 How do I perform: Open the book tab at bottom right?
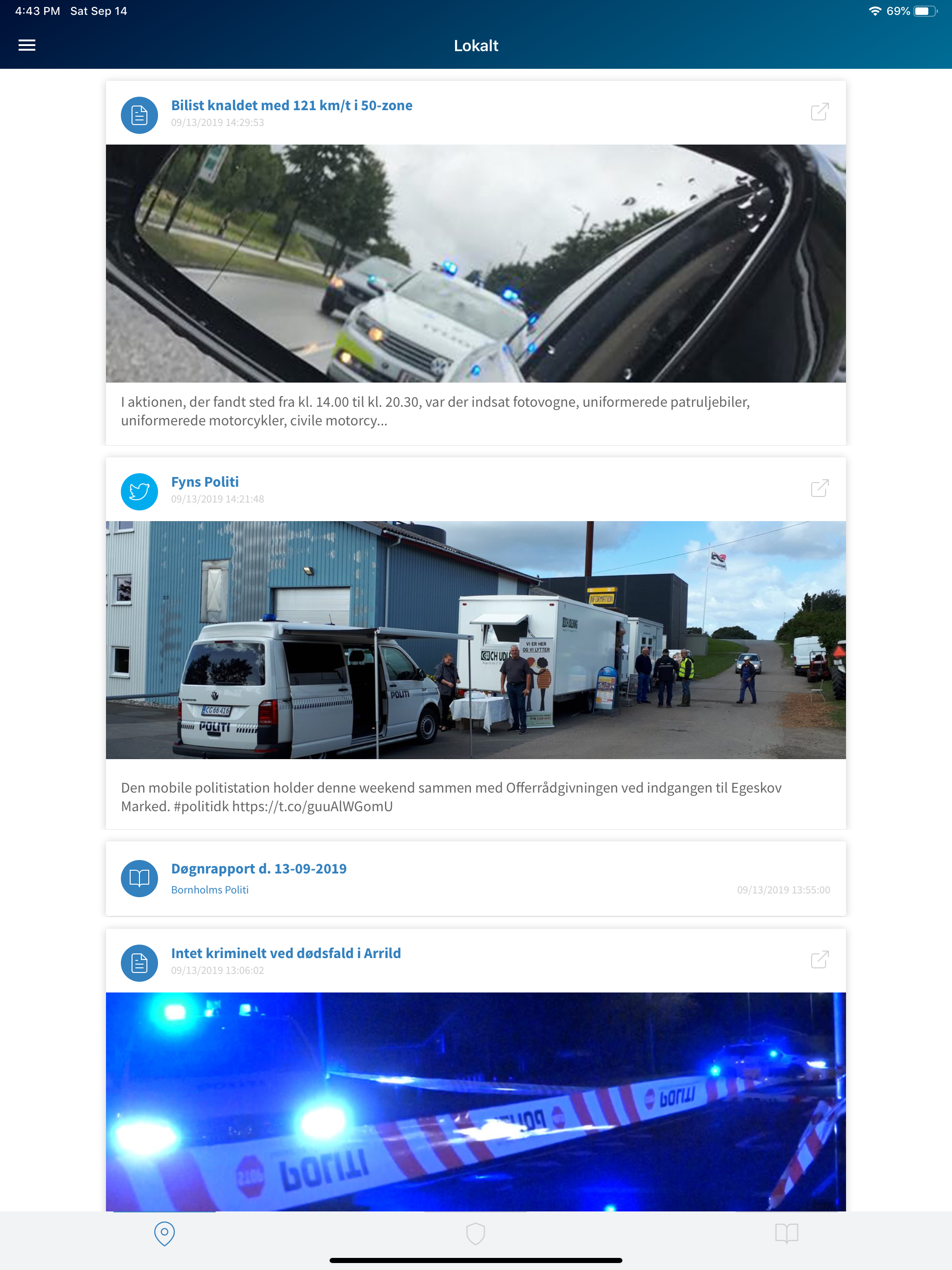pos(787,1234)
